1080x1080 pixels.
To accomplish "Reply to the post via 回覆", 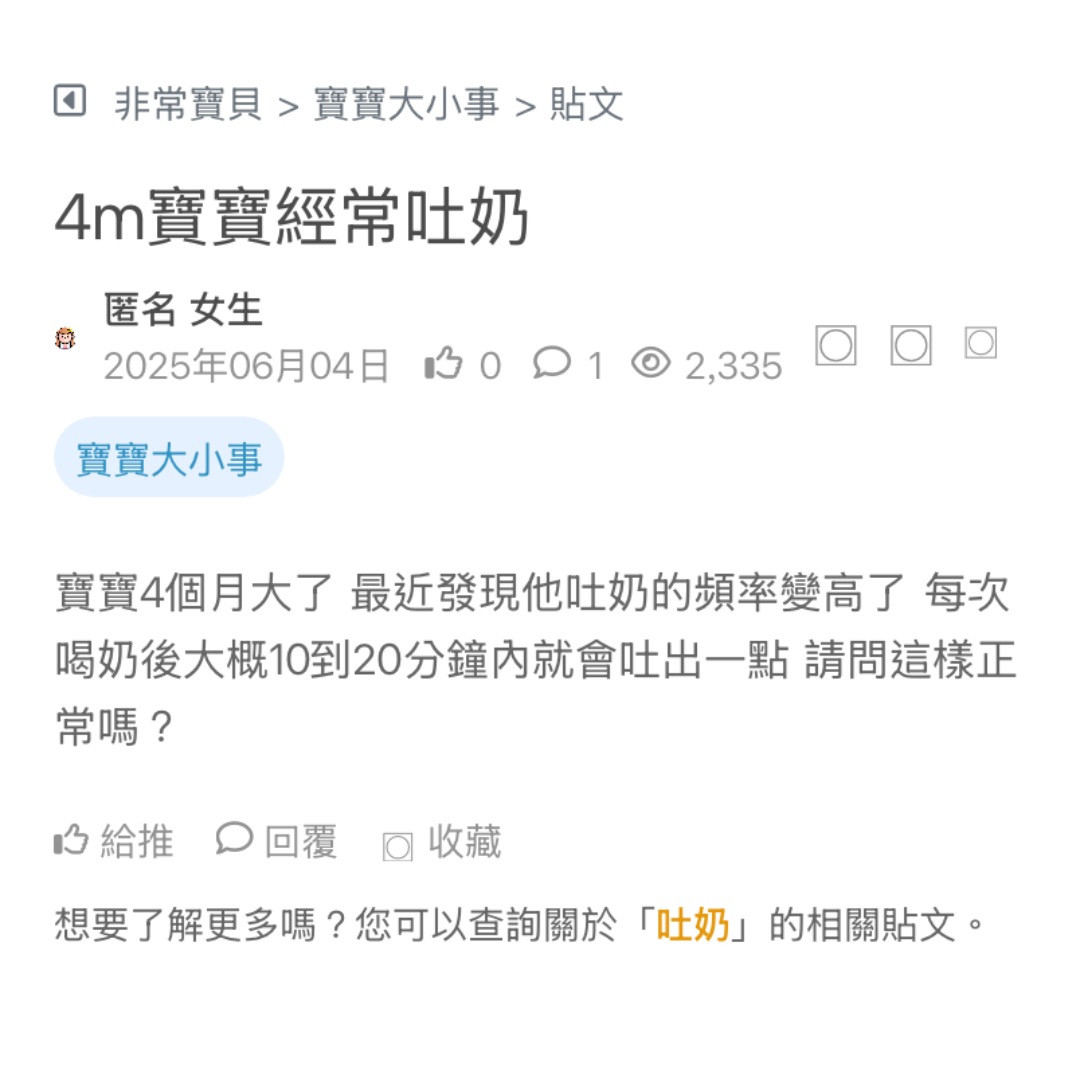I will (277, 842).
